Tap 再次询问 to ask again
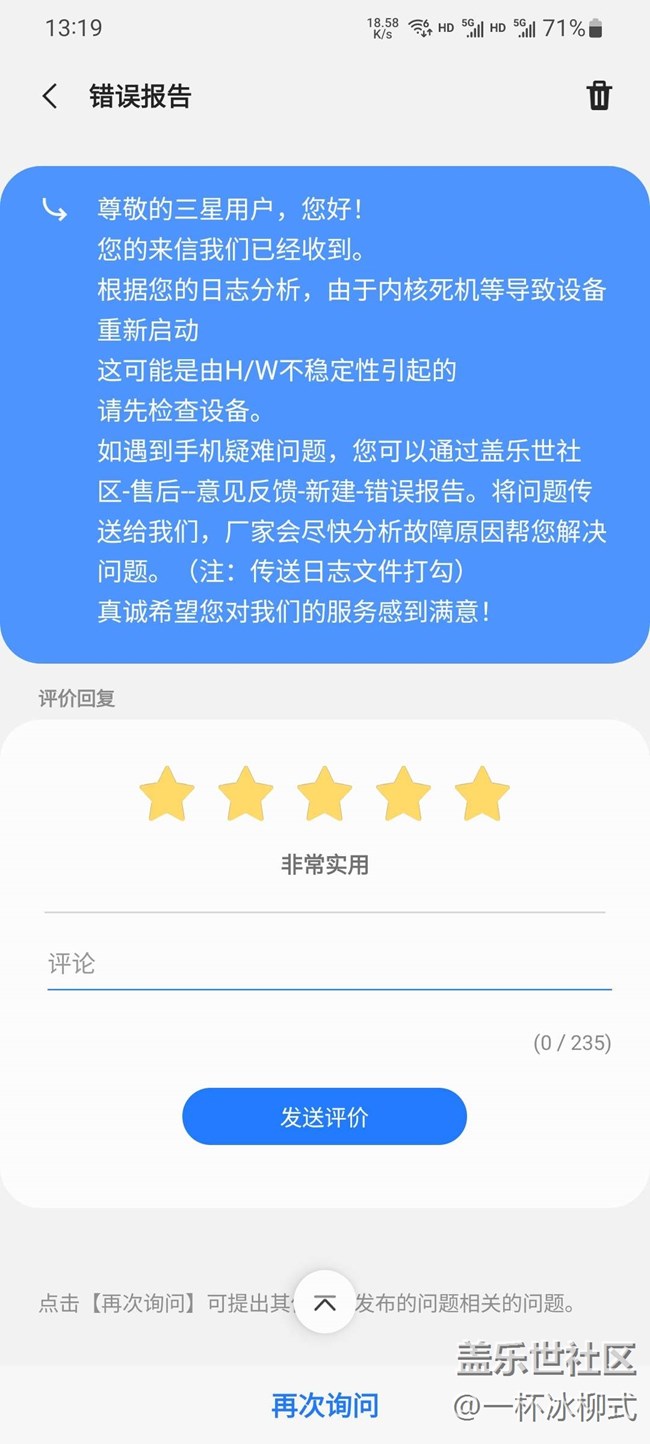The width and height of the screenshot is (650, 1444). coord(325,1405)
